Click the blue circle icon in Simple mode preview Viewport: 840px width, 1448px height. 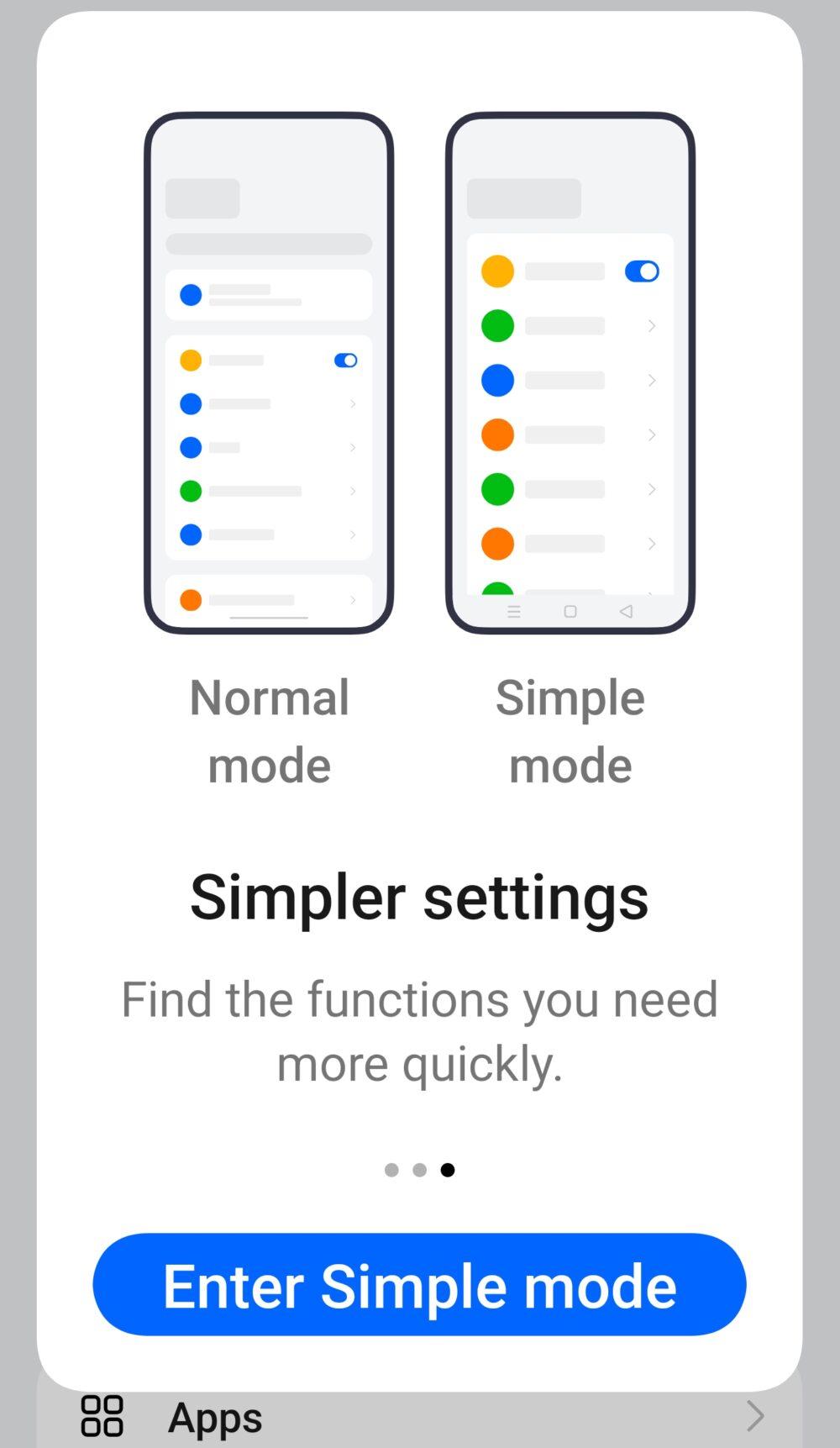point(497,380)
